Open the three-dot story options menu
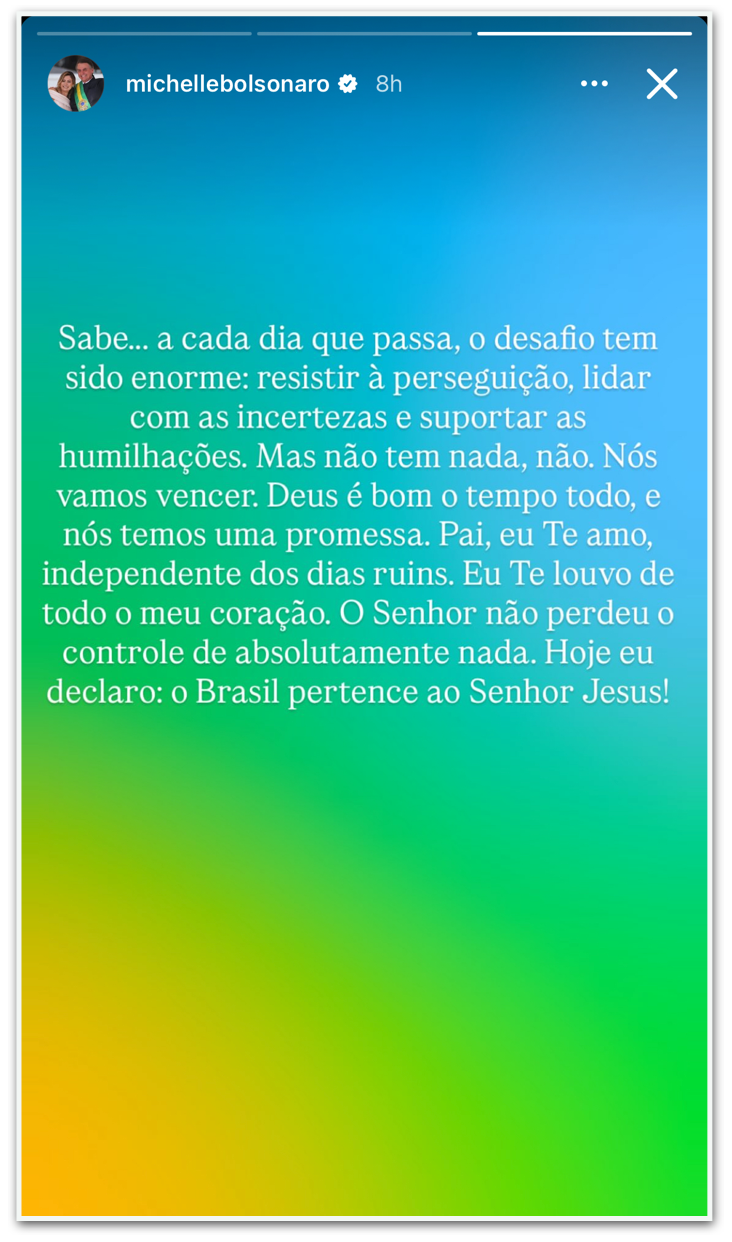This screenshot has height=1242, width=732. [594, 84]
